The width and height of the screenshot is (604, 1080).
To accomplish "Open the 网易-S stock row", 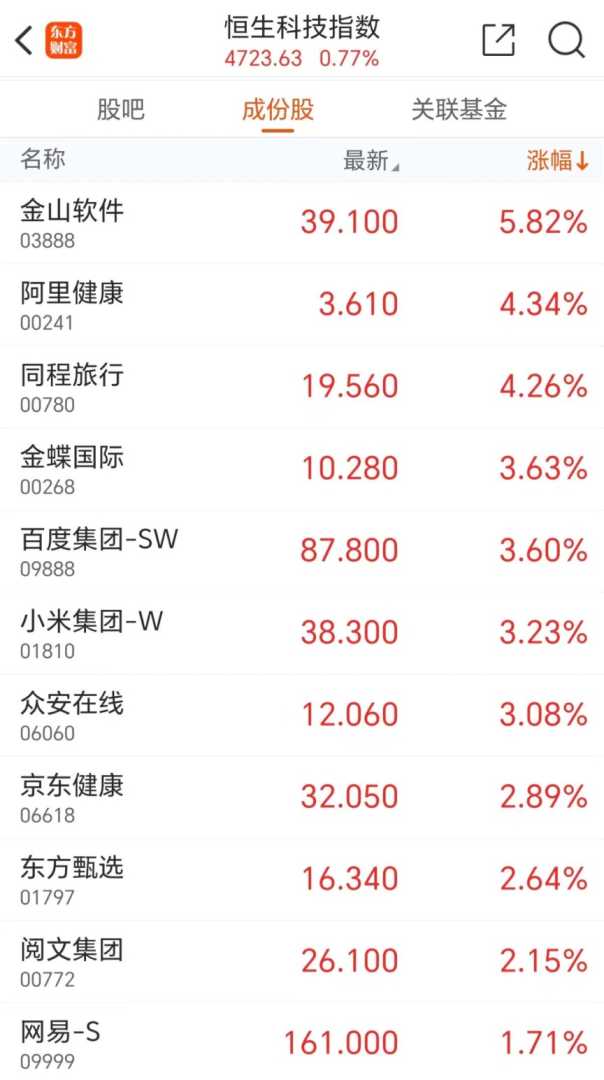I will tap(302, 1042).
